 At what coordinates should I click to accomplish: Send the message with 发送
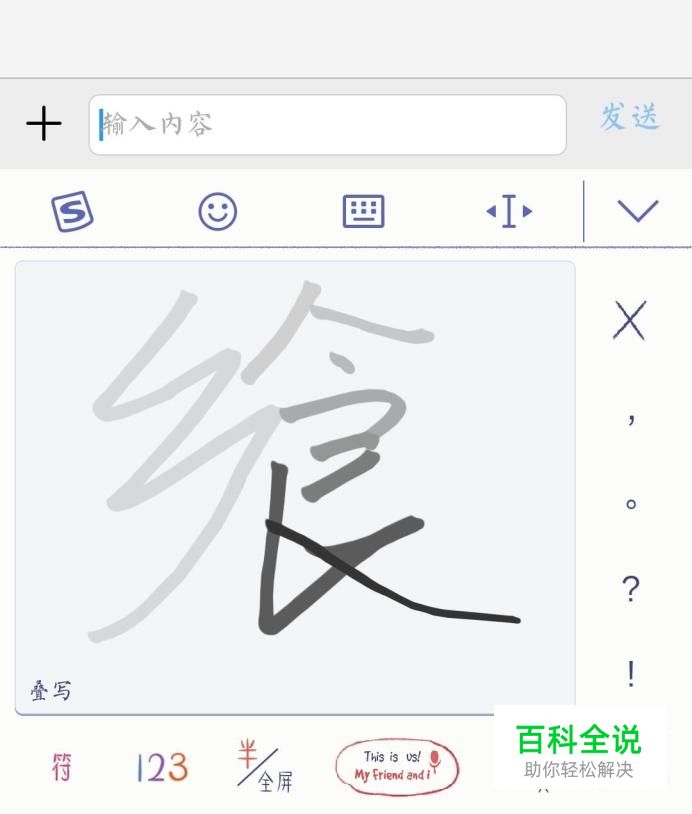(630, 117)
